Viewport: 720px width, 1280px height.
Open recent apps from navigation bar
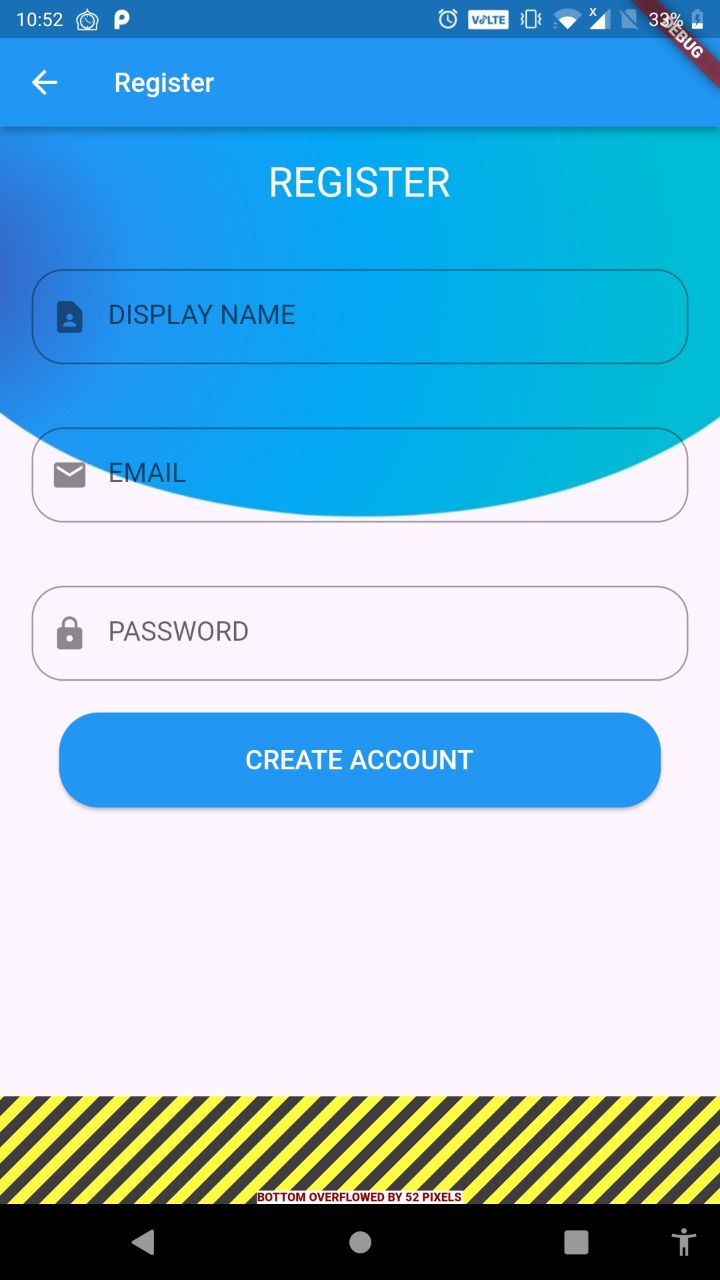tap(576, 1242)
